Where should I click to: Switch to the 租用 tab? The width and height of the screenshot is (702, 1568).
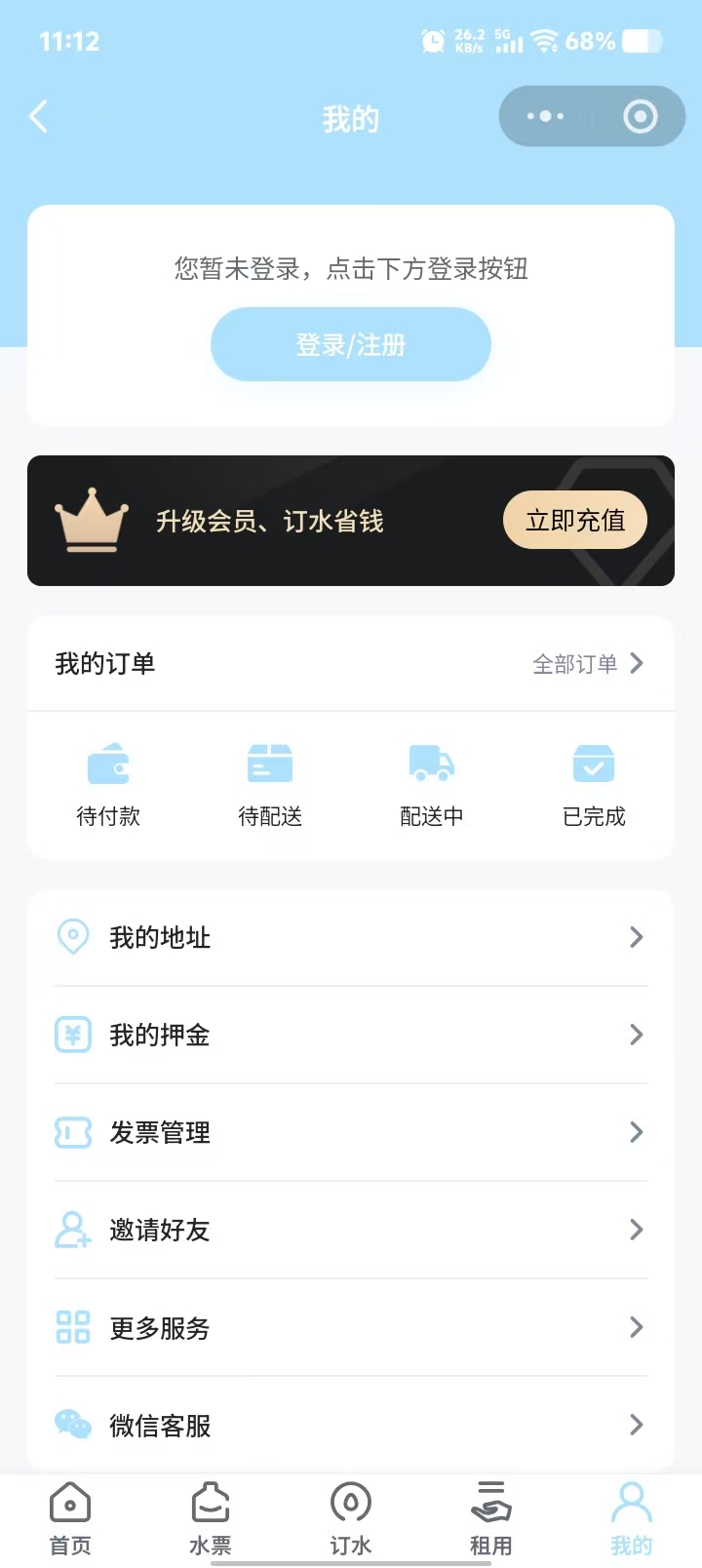click(490, 1519)
